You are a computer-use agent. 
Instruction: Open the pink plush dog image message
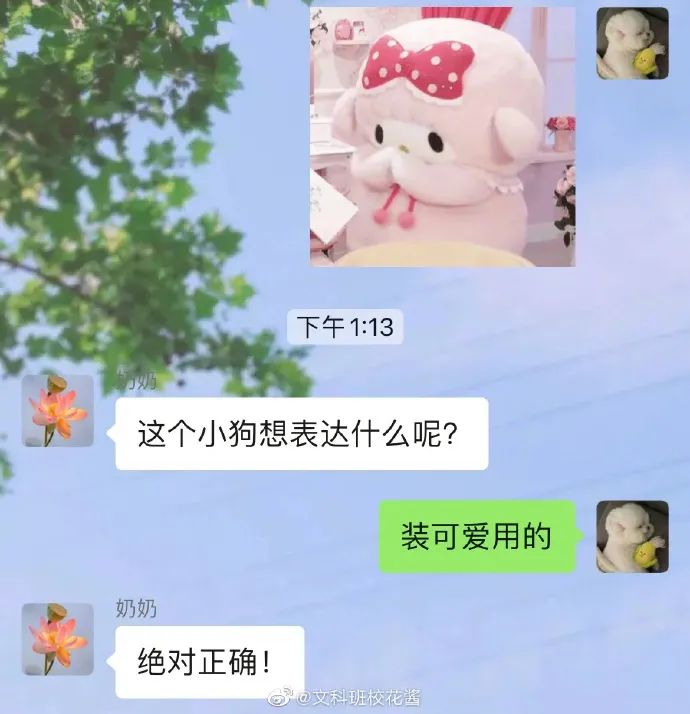tap(442, 136)
